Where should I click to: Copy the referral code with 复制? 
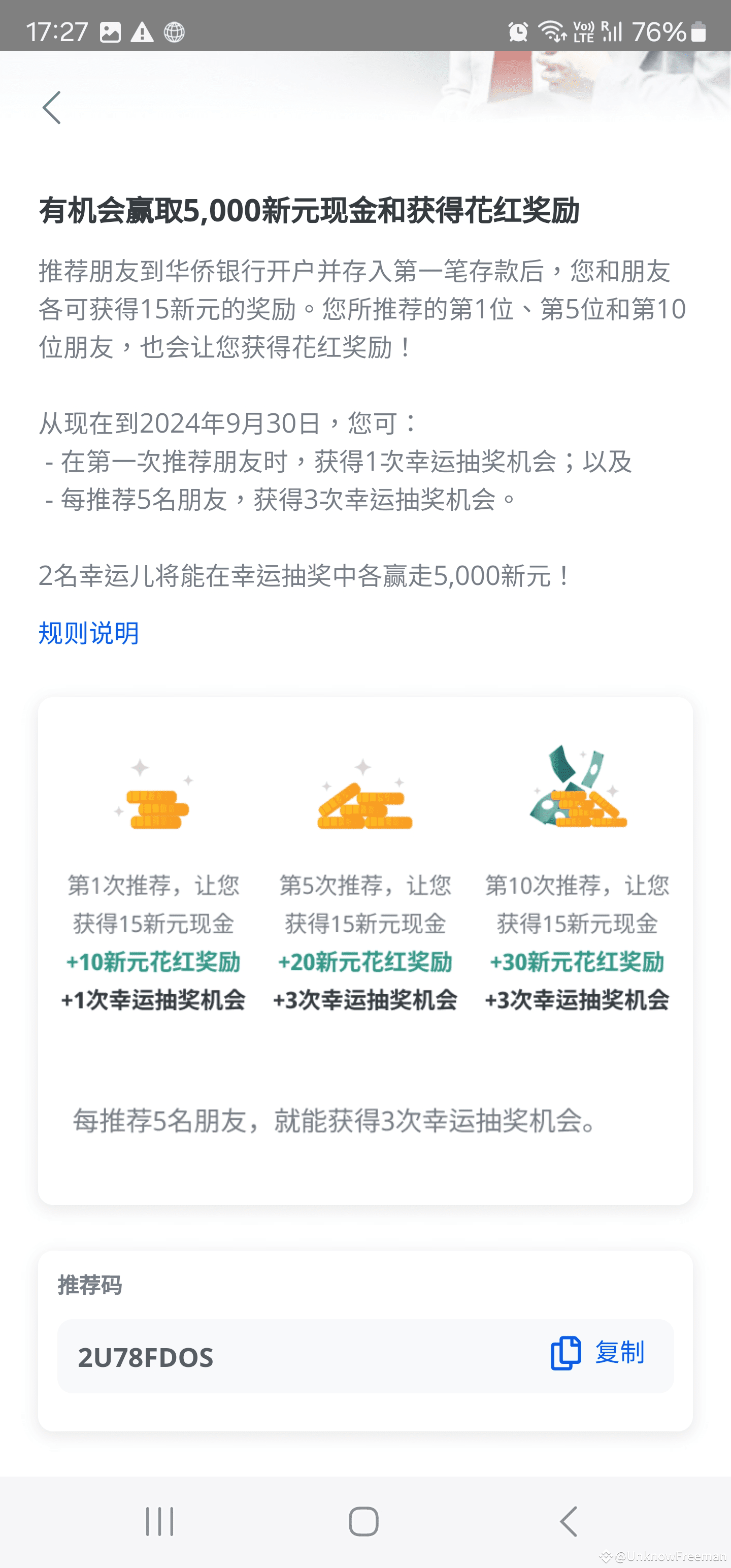click(x=597, y=1353)
